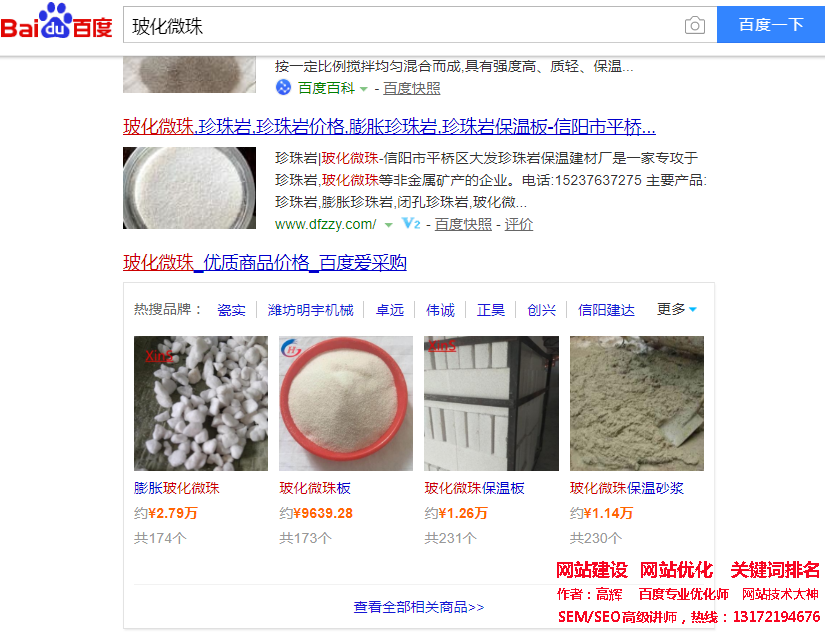825x639 pixels.
Task: Open the camera image search icon
Action: [695, 26]
